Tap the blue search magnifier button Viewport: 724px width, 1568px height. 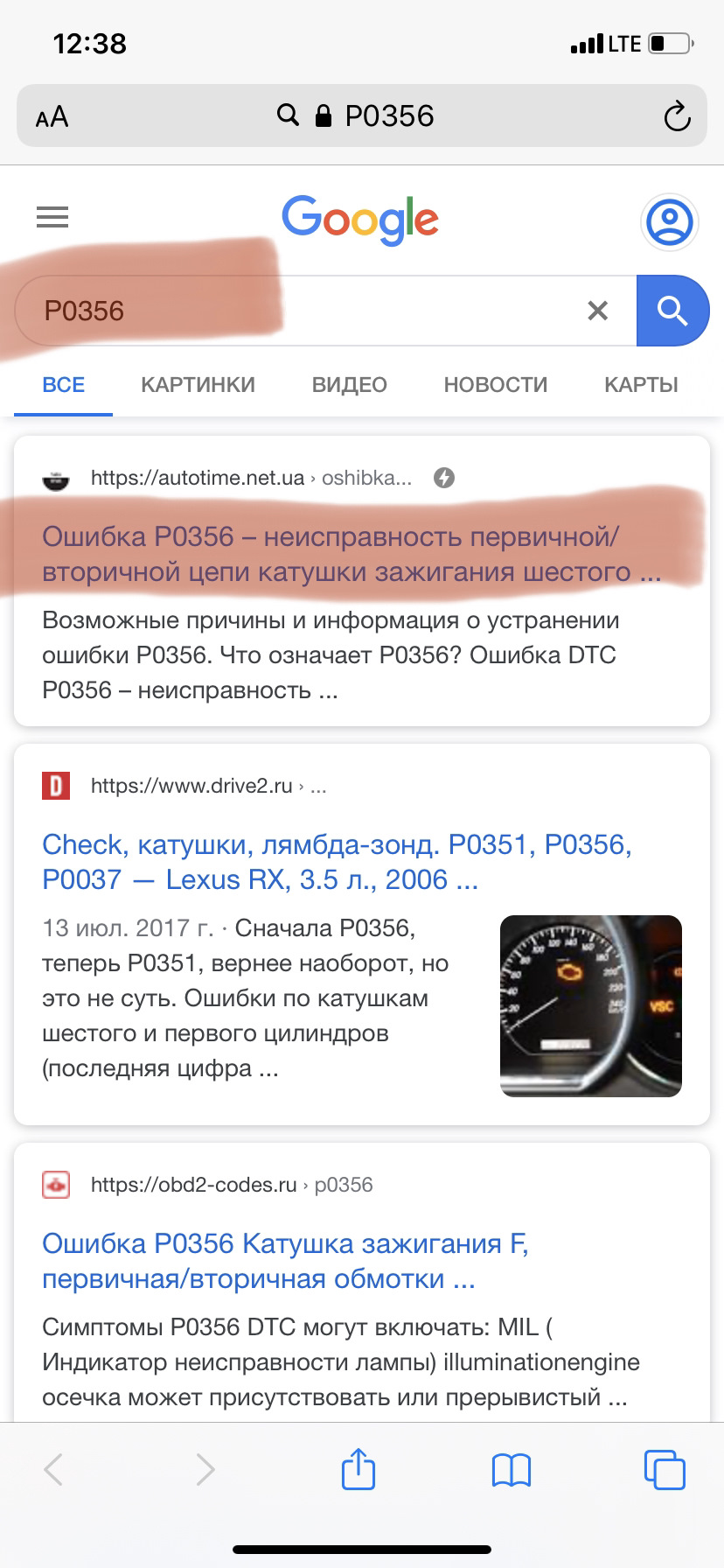tap(672, 311)
